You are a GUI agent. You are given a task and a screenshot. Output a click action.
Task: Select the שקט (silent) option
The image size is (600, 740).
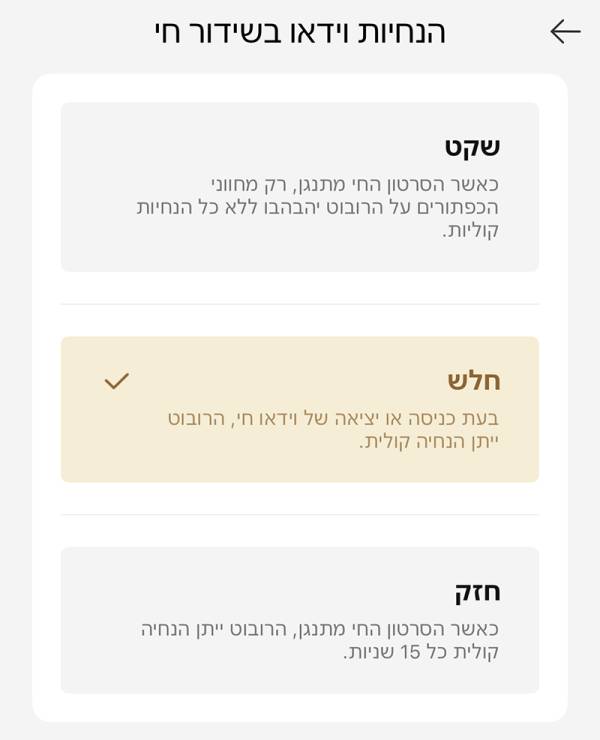[300, 187]
